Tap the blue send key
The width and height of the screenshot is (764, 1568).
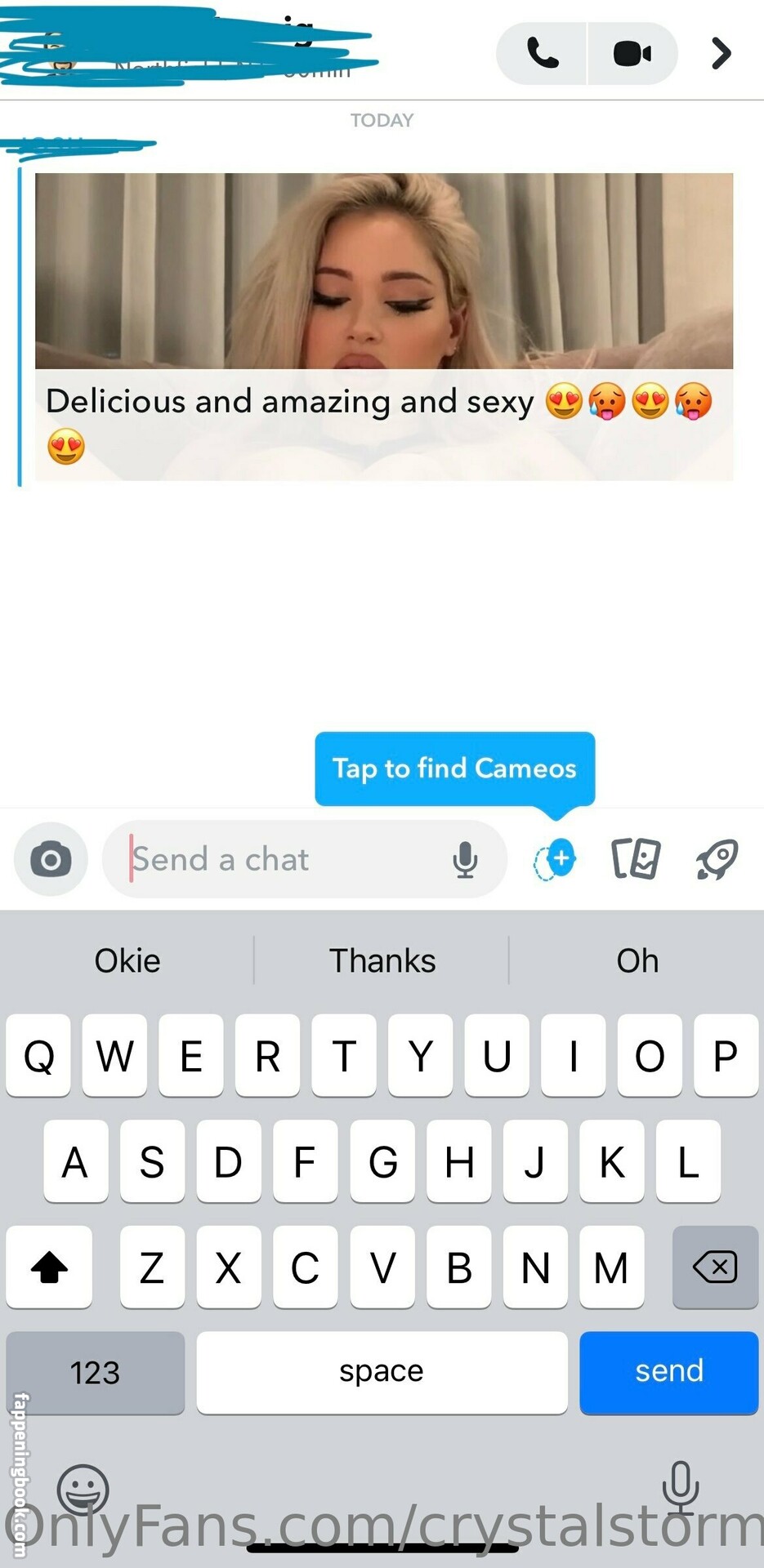tap(669, 1372)
